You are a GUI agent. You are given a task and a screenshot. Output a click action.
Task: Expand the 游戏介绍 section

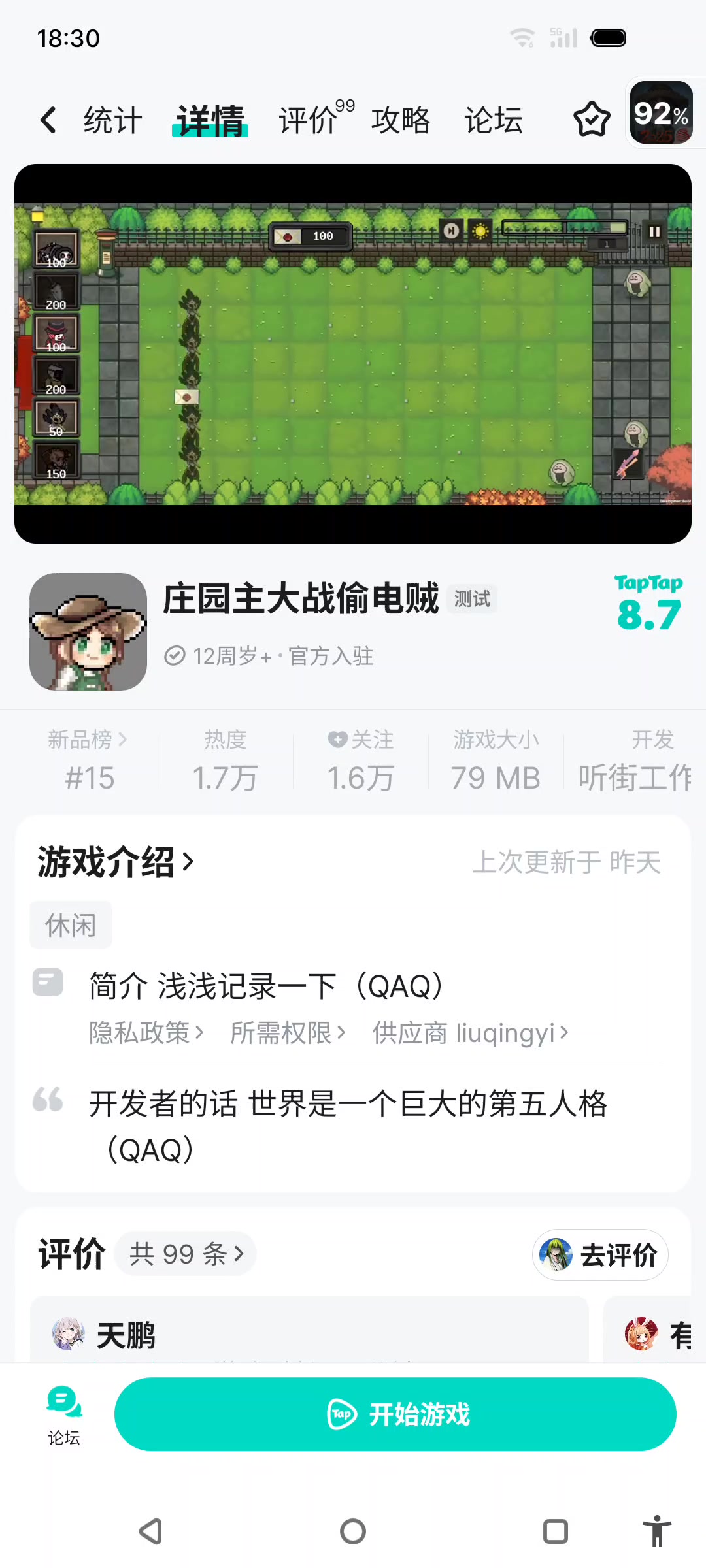point(116,862)
